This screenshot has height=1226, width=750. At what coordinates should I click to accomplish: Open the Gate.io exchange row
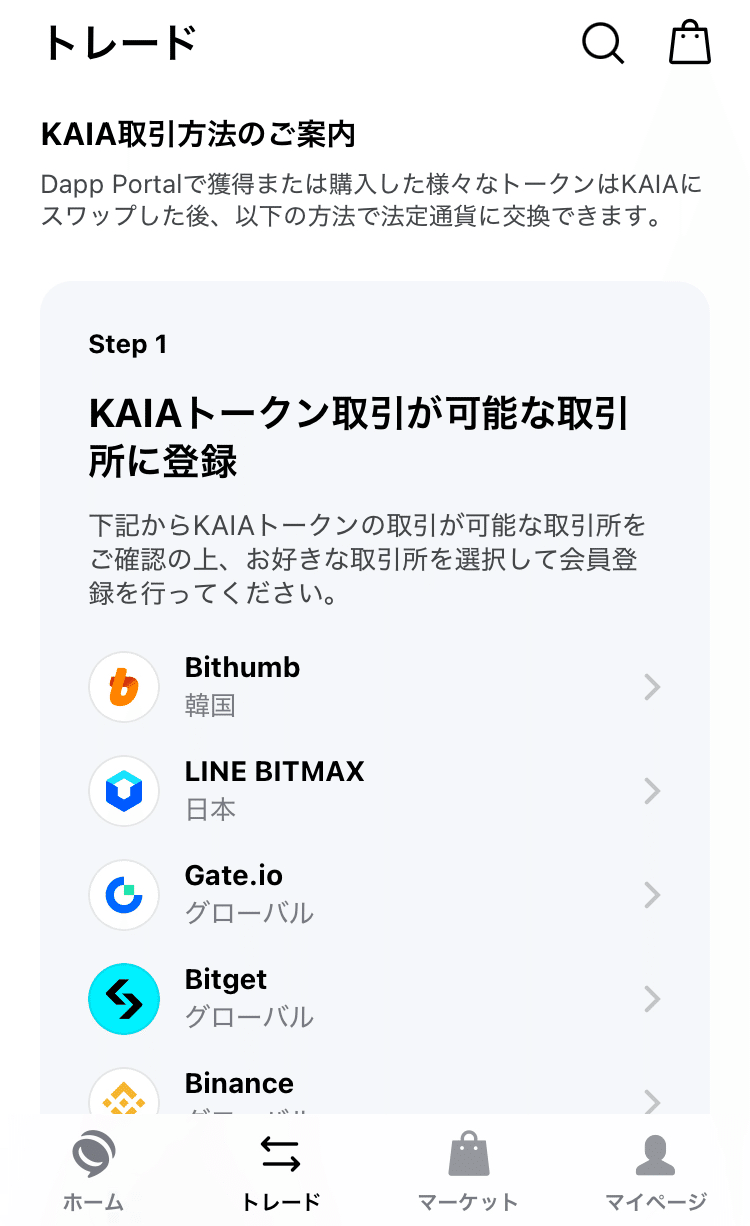coord(375,895)
